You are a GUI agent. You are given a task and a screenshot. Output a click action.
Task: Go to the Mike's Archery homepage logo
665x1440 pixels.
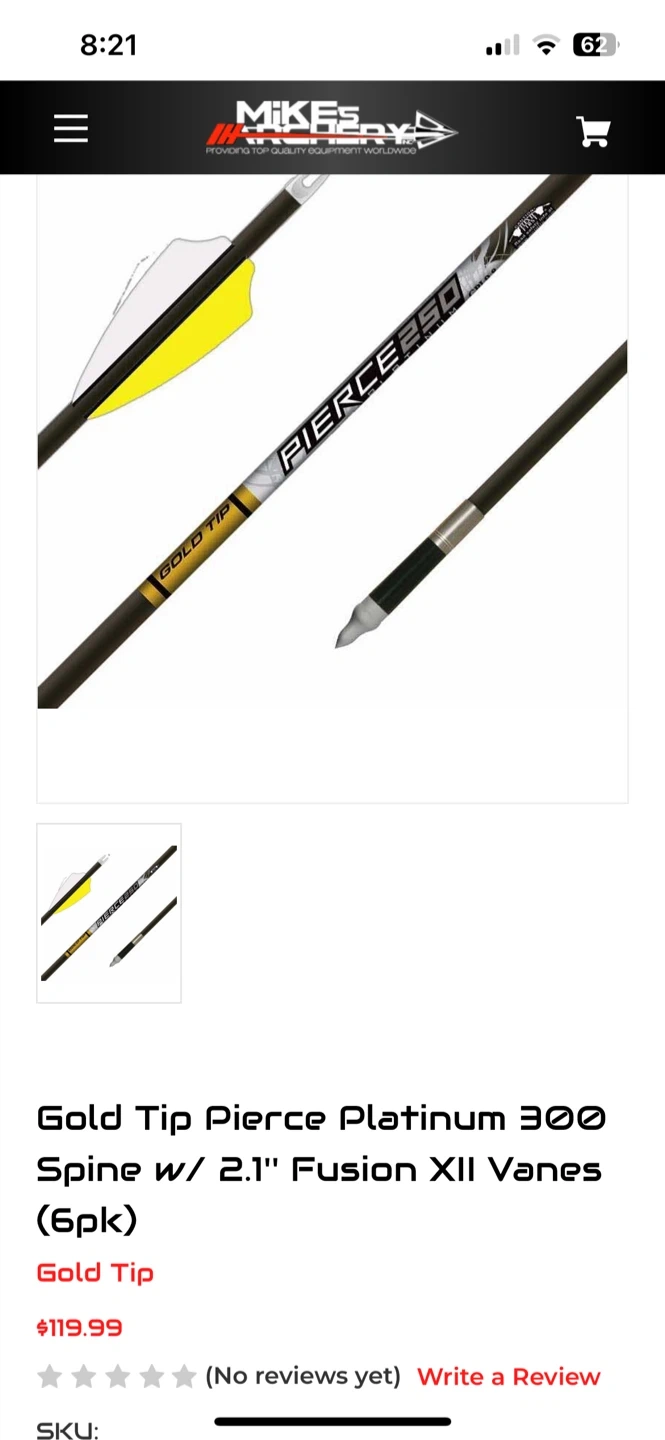[x=331, y=127]
